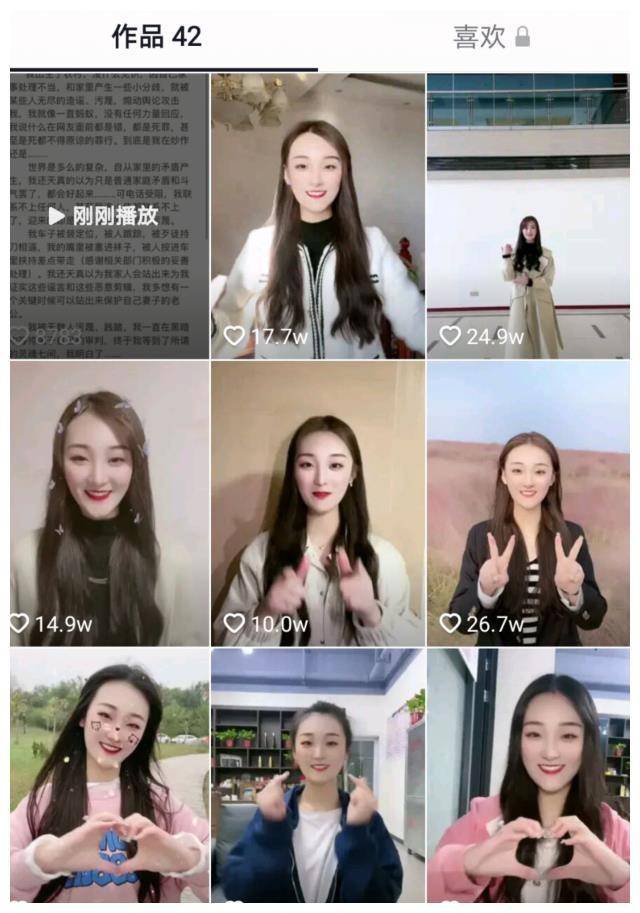
Task: Open the pink sweater outdoor heart-gesture video
Action: (x=109, y=778)
